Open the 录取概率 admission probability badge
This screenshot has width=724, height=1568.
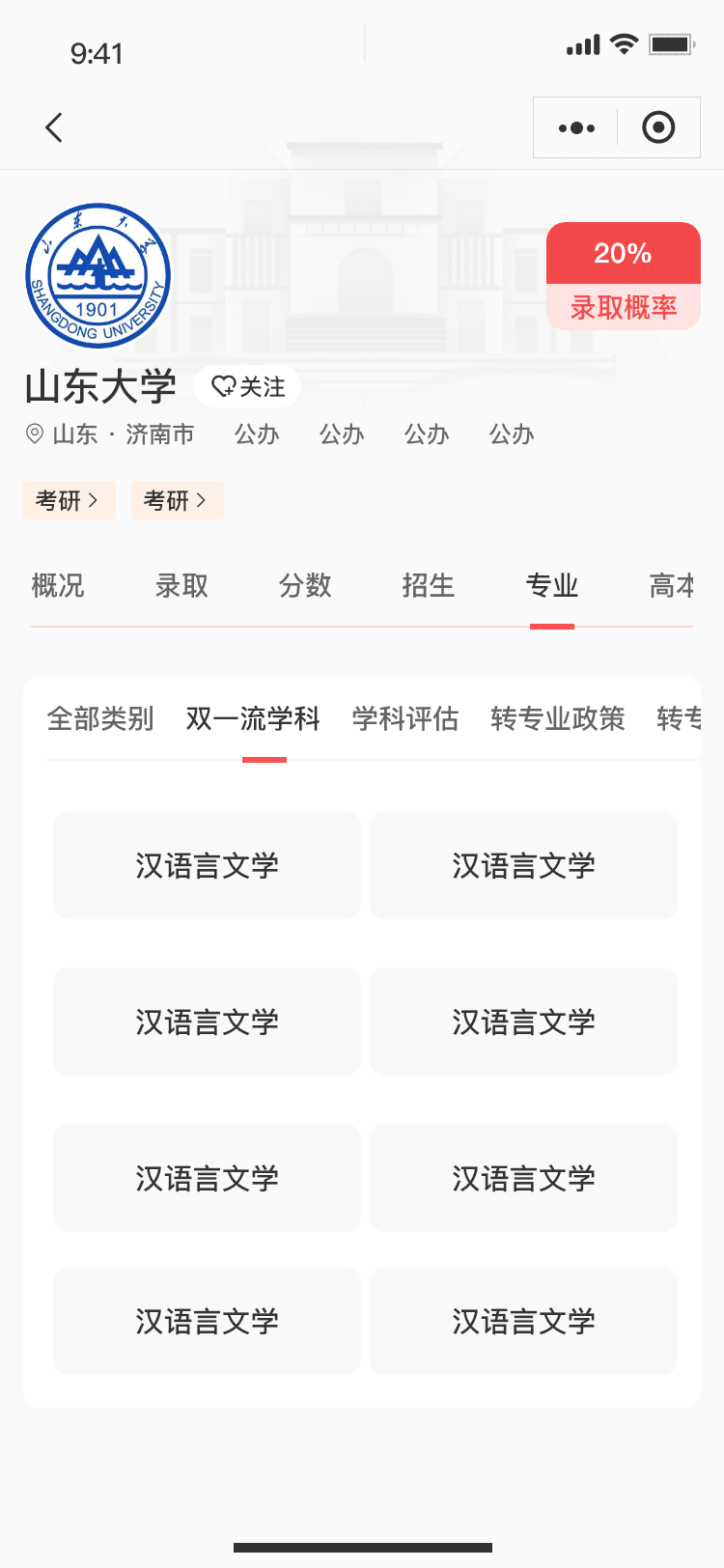coord(623,277)
